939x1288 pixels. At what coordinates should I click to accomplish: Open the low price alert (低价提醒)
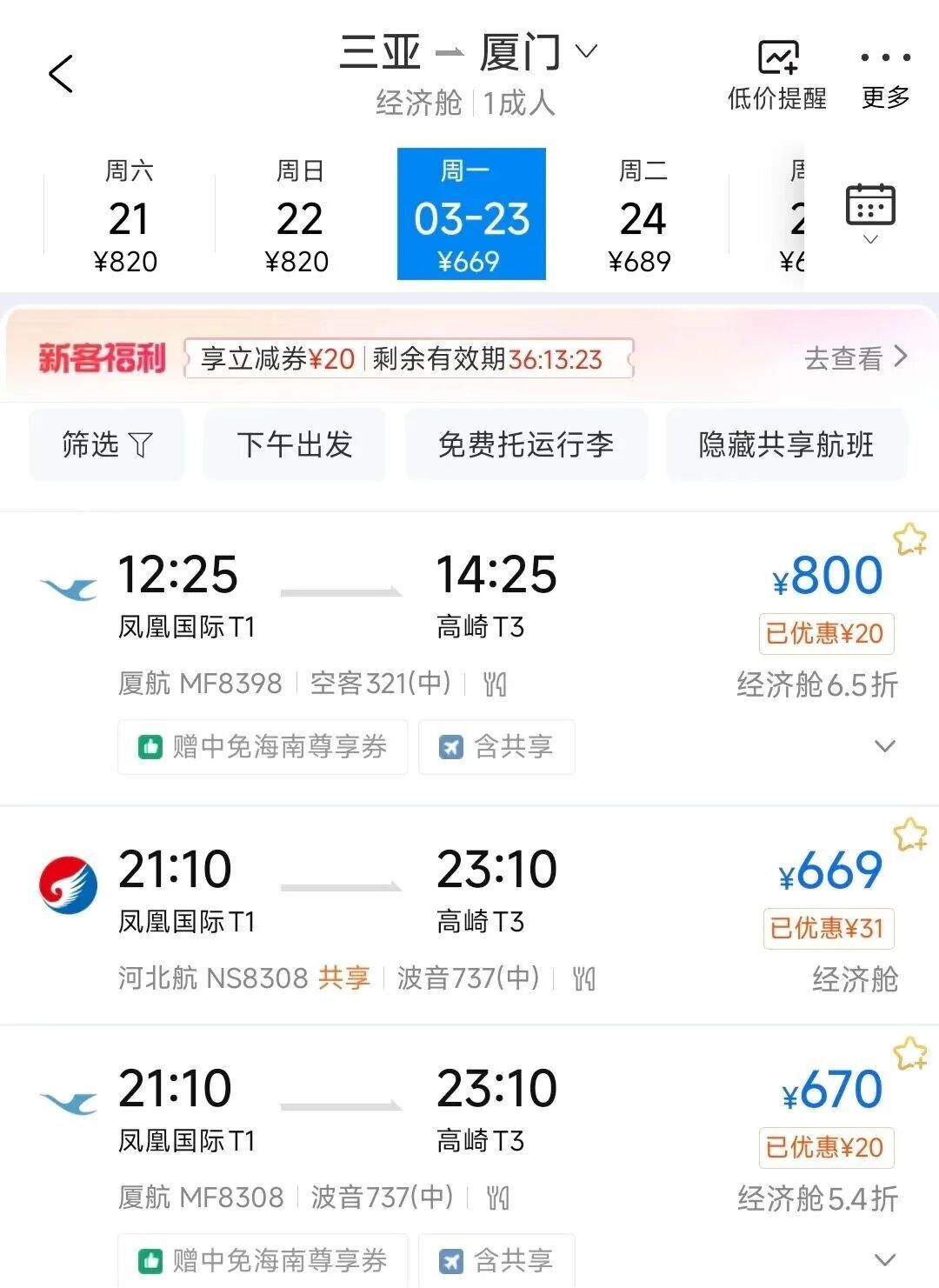coord(776,74)
